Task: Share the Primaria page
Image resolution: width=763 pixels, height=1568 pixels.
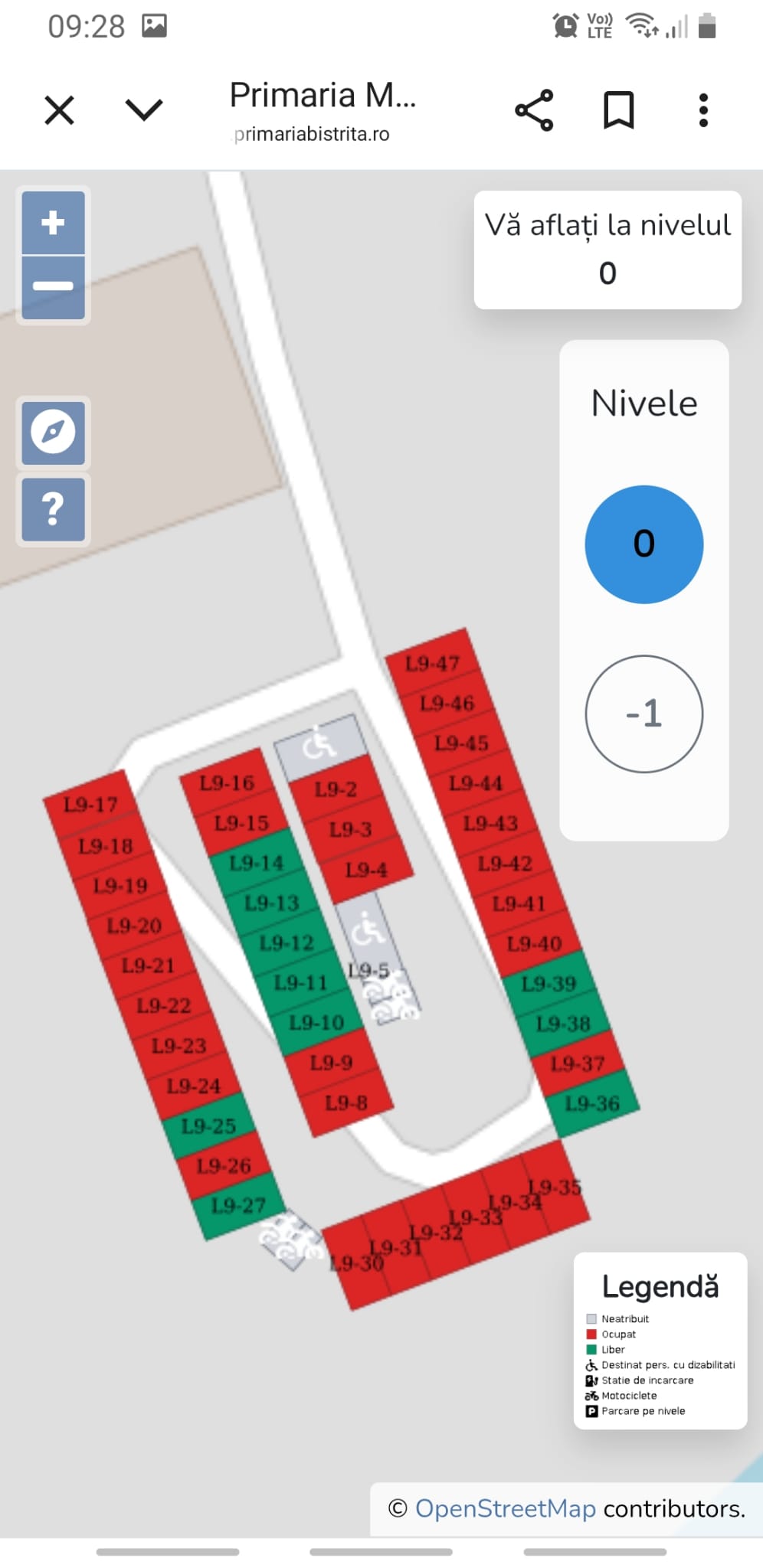Action: (534, 110)
